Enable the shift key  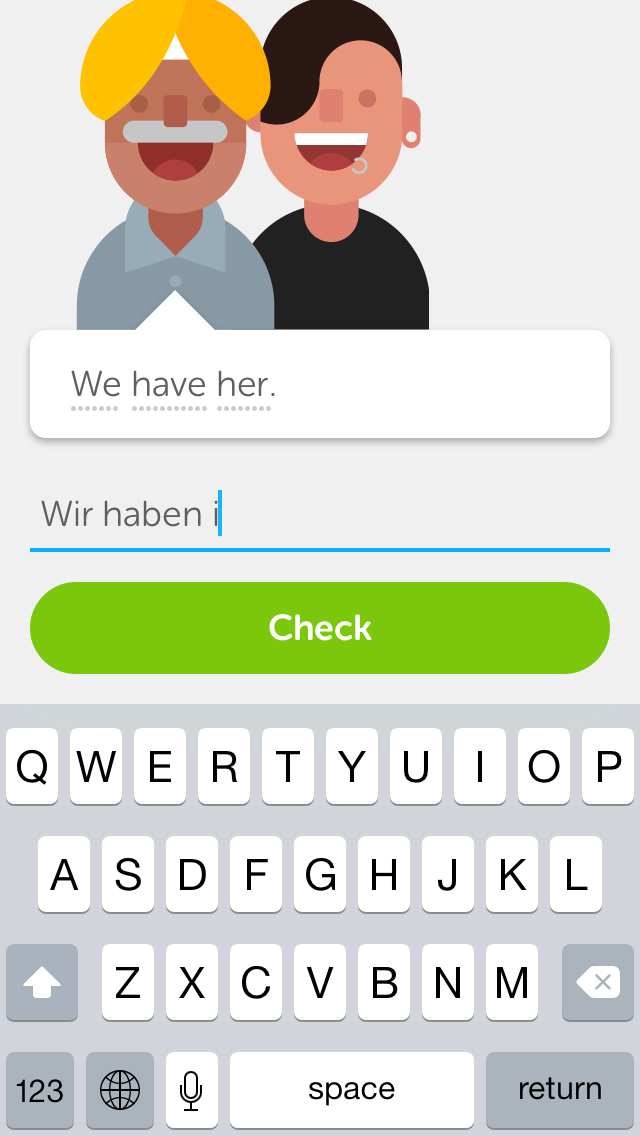(41, 982)
